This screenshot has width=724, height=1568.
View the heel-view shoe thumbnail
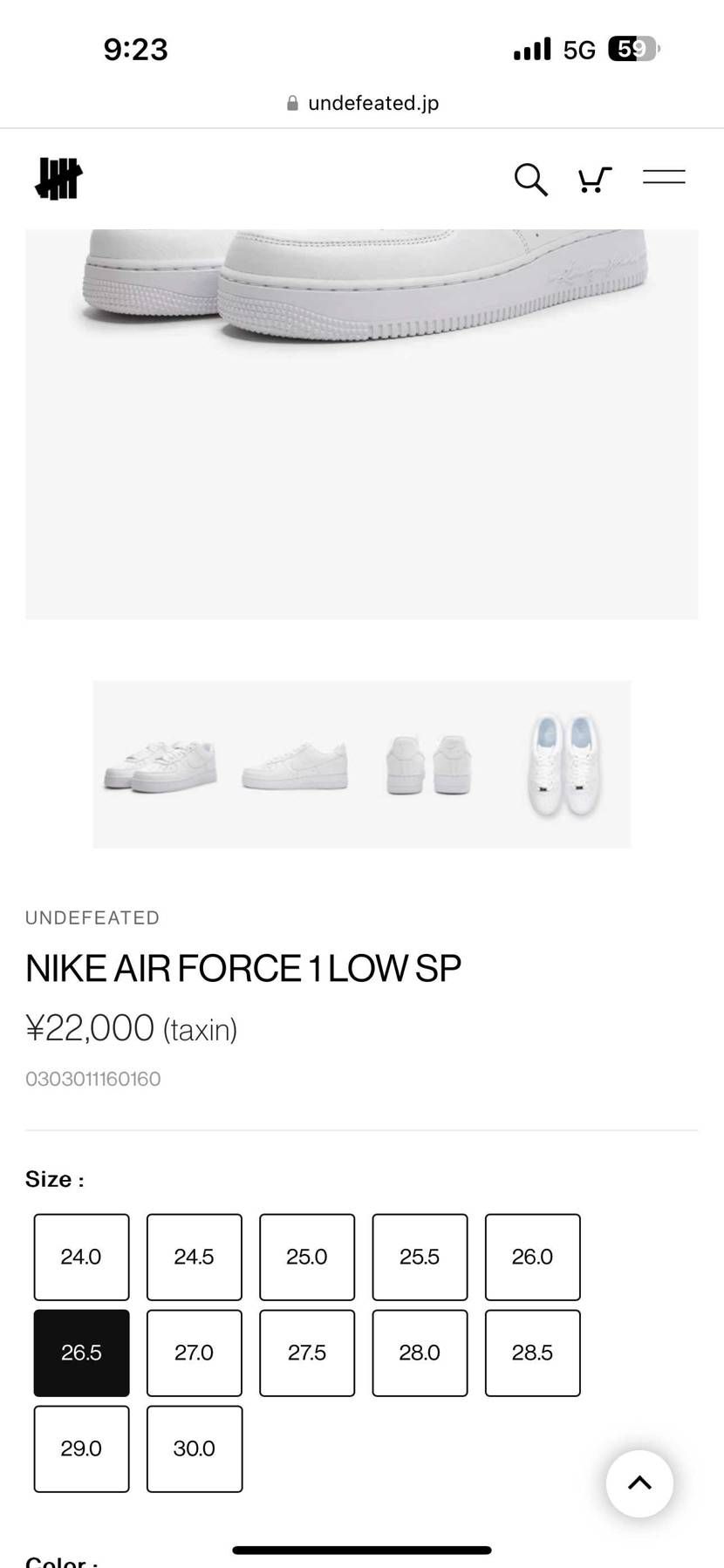click(x=428, y=765)
